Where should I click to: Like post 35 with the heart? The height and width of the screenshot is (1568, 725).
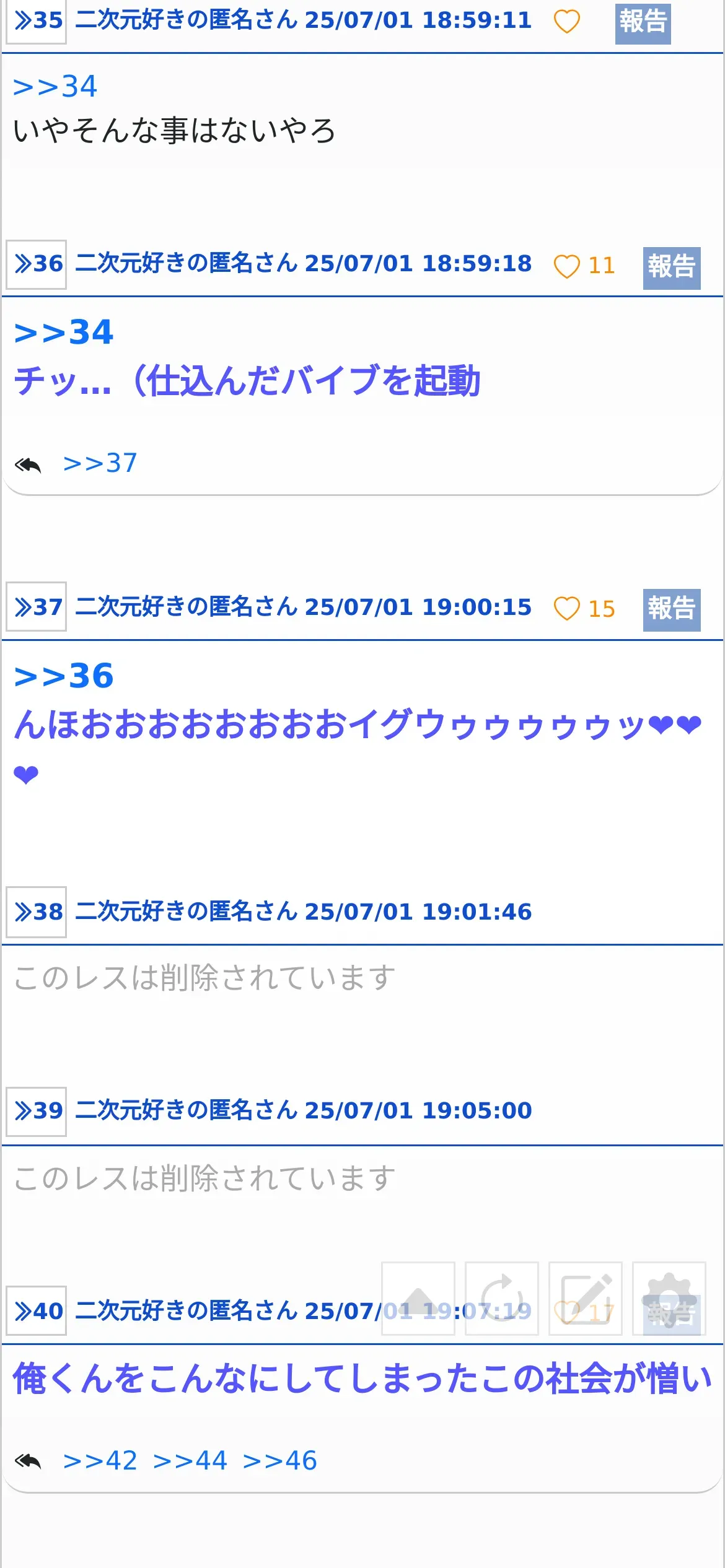click(566, 22)
